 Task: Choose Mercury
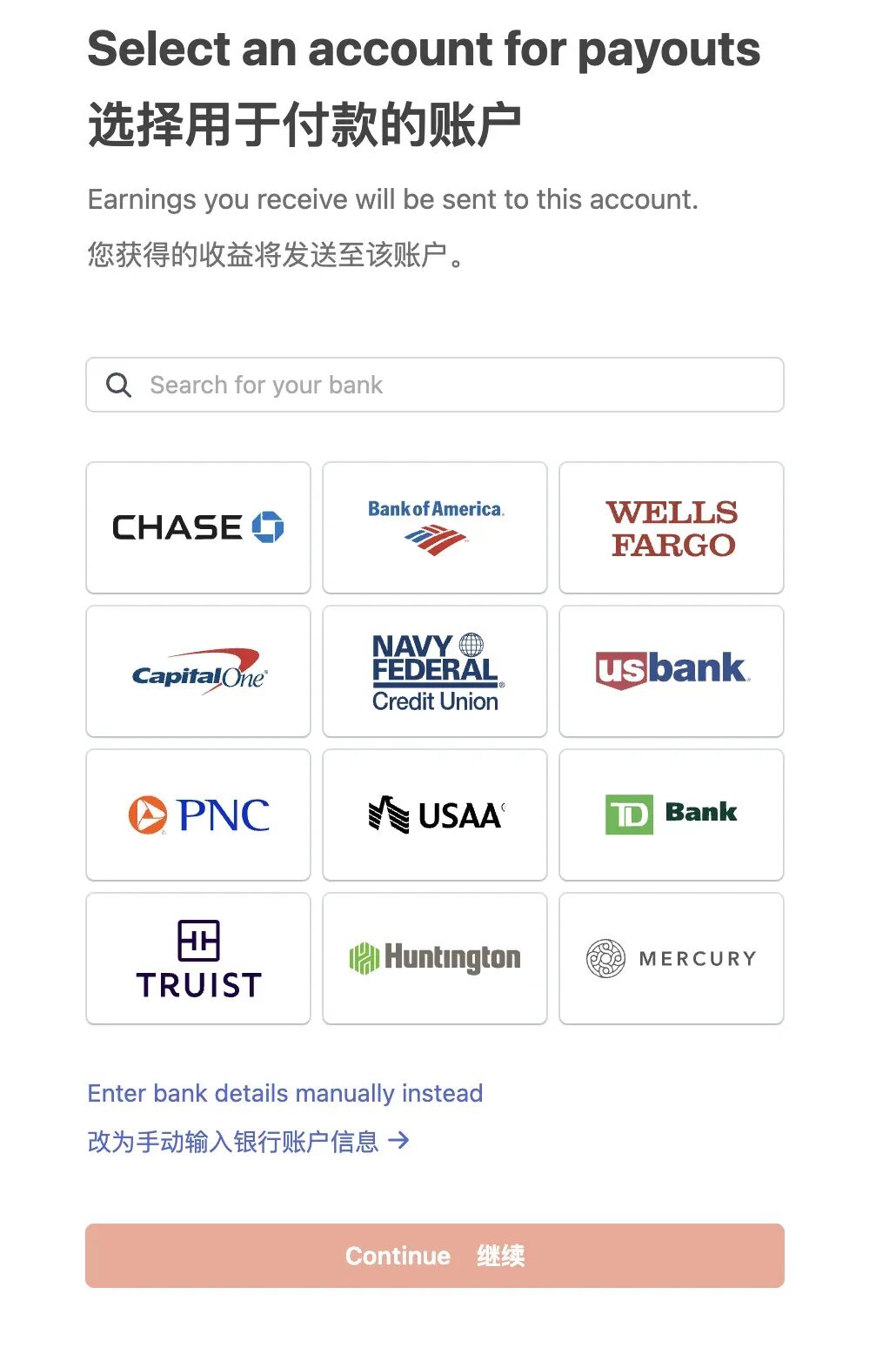tap(672, 958)
